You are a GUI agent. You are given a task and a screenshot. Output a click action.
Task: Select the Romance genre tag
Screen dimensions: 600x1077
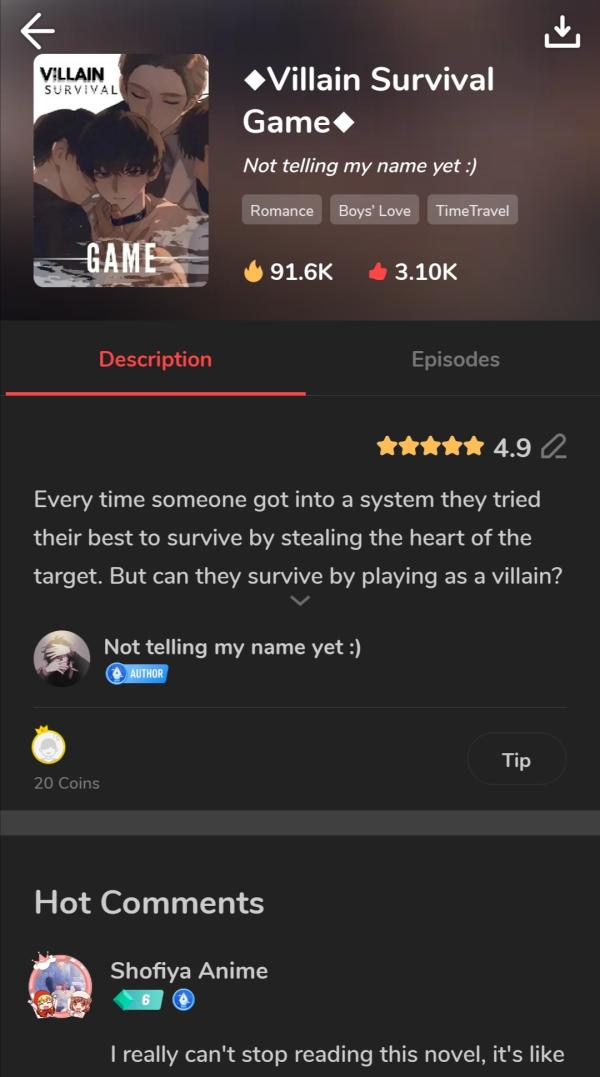click(282, 211)
